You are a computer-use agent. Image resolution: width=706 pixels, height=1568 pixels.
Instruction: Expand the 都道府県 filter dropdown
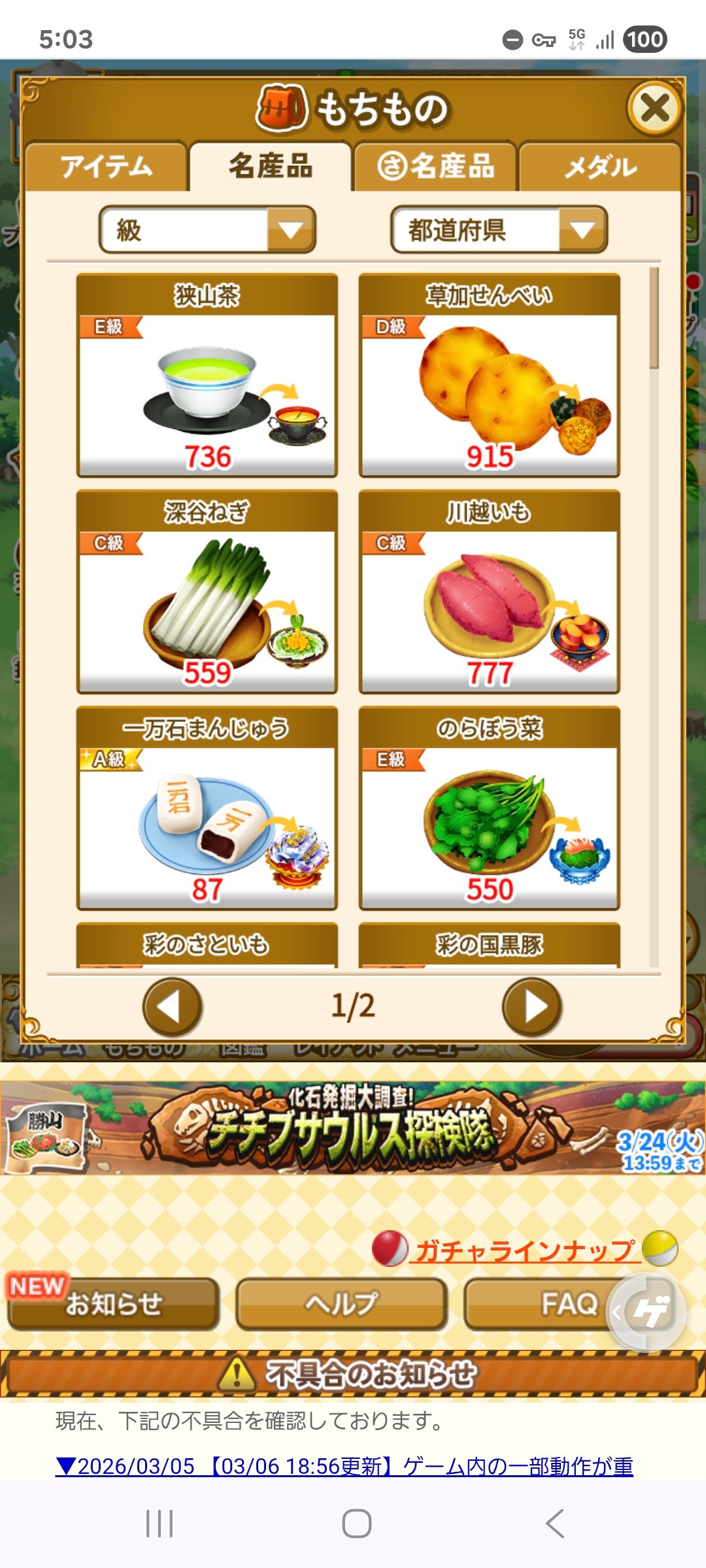[x=499, y=230]
